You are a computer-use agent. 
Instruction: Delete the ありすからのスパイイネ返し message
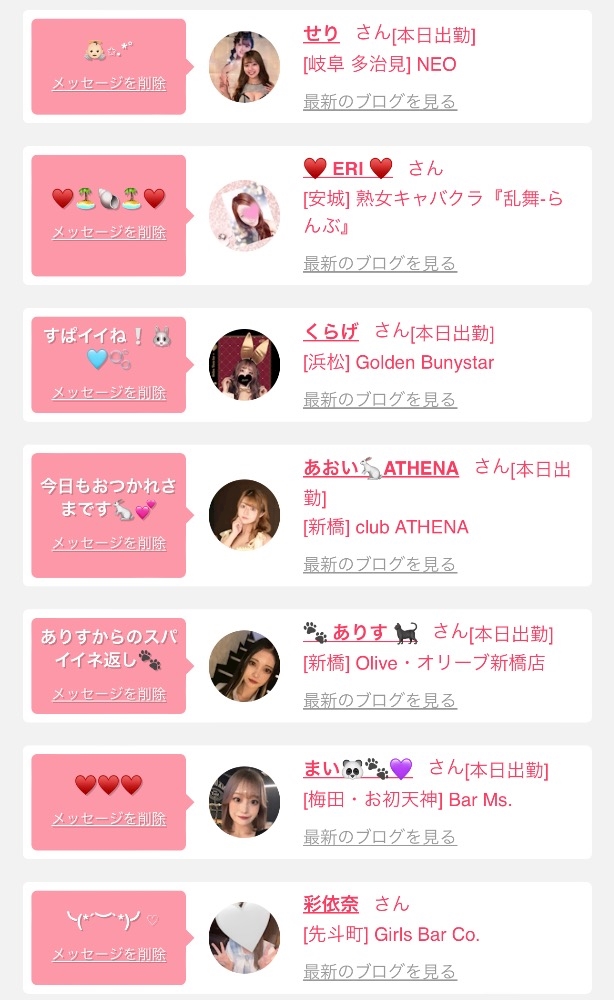tap(109, 693)
